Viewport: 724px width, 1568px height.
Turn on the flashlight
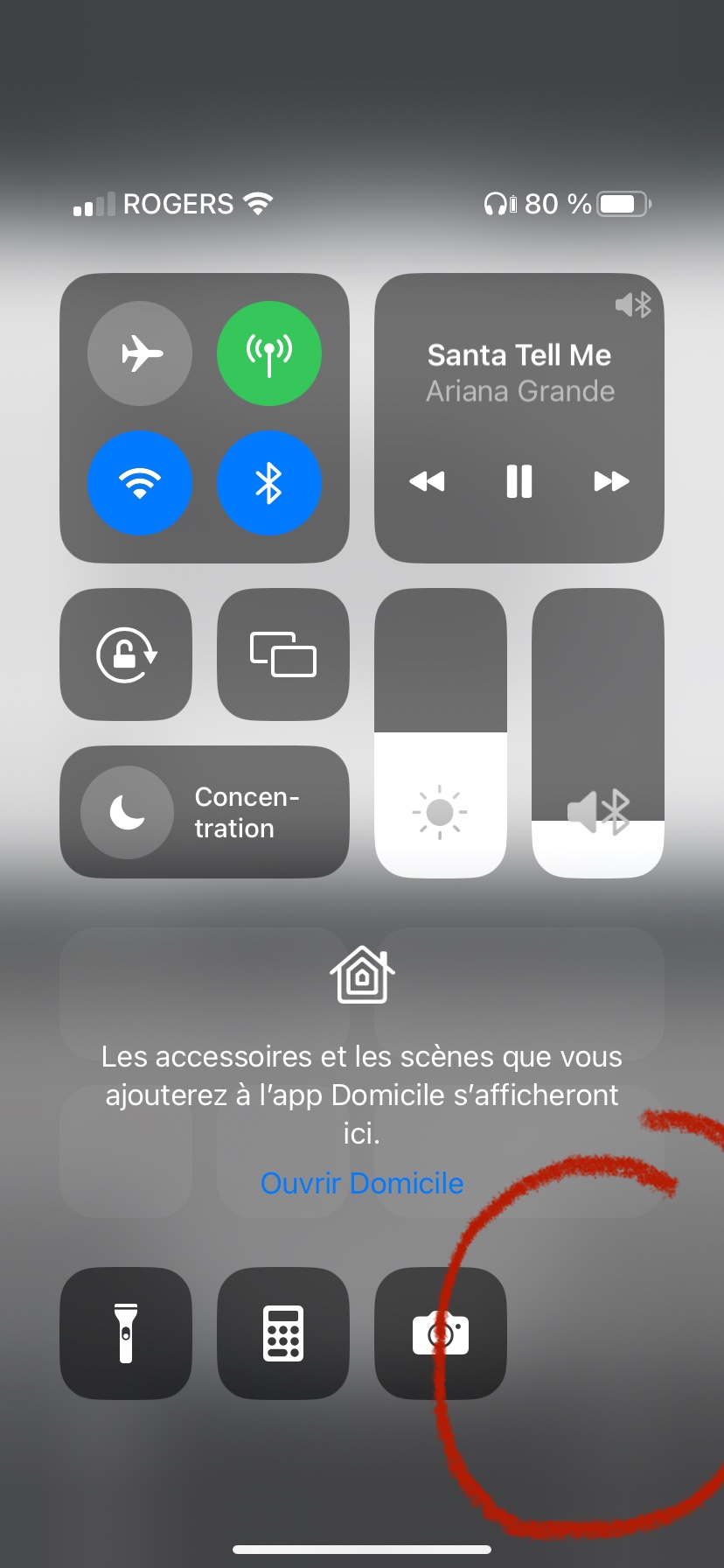(126, 1333)
